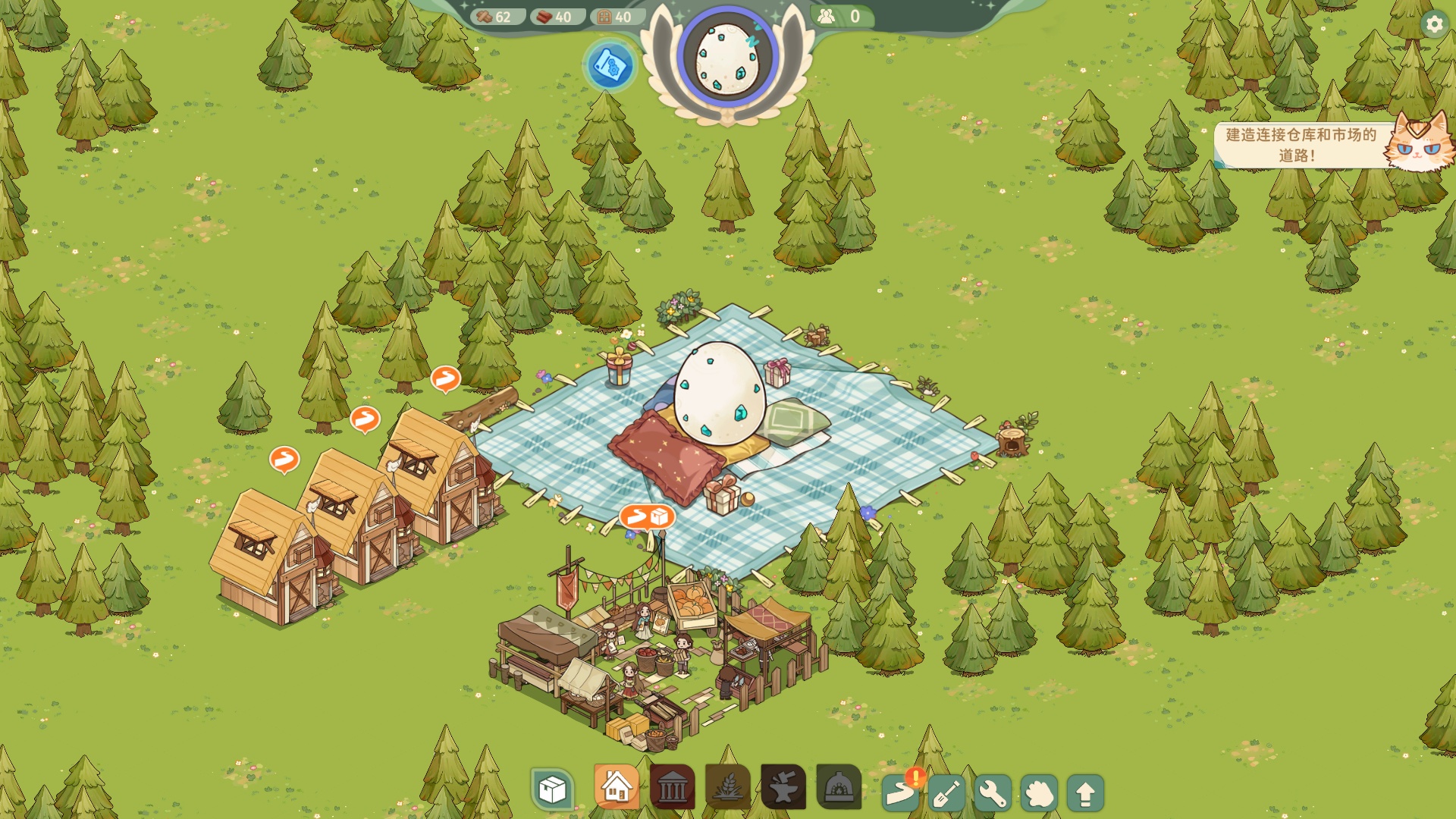Choose the hand move tool
This screenshot has width=1456, height=819.
click(x=1039, y=793)
